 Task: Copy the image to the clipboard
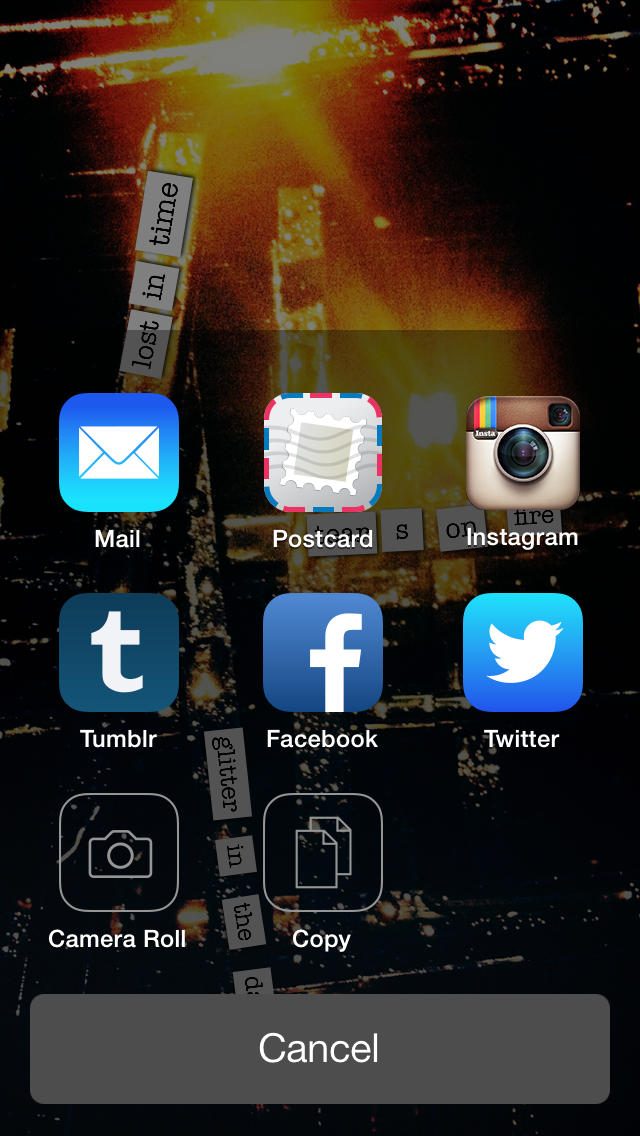(x=322, y=852)
